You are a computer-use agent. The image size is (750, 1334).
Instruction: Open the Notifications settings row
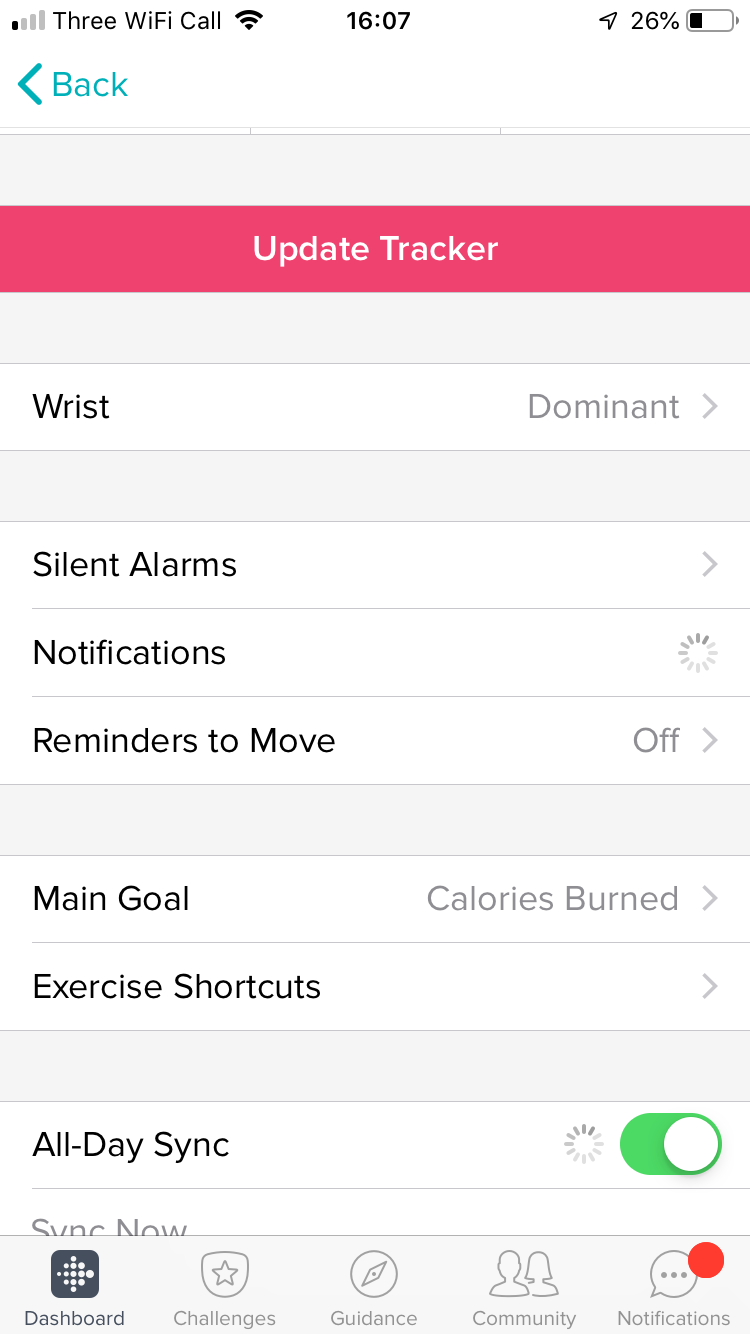[x=375, y=653]
